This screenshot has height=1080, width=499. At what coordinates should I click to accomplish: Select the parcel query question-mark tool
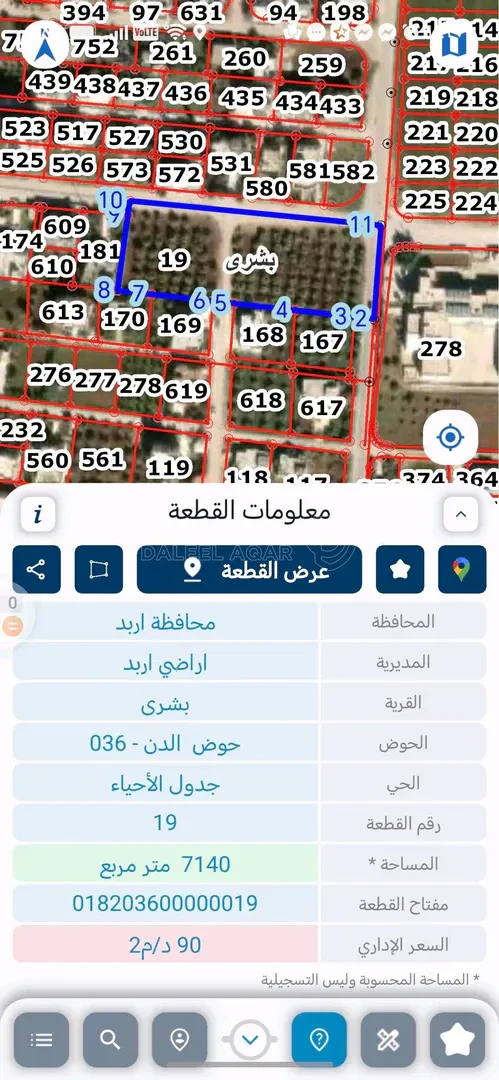(319, 1039)
